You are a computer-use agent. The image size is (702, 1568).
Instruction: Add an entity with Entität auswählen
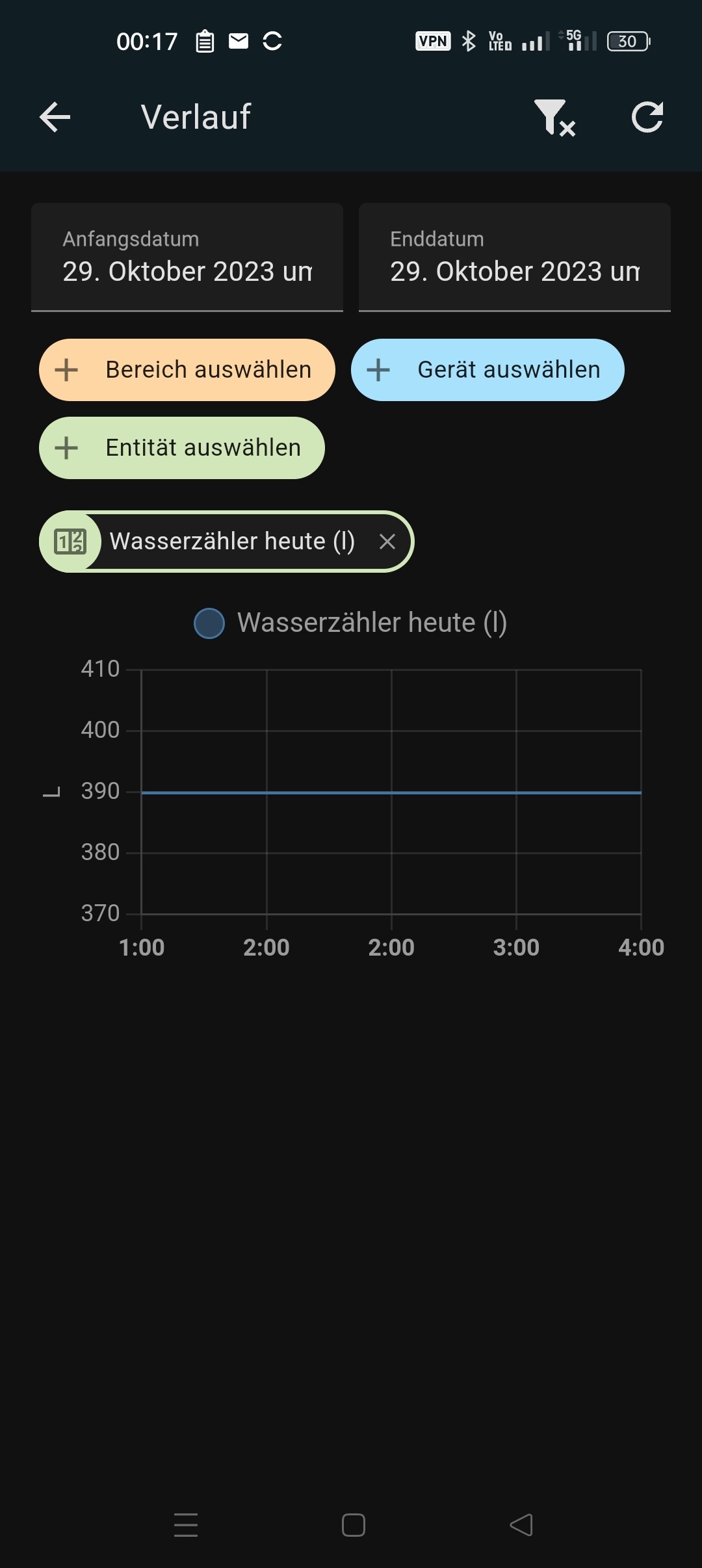click(182, 448)
